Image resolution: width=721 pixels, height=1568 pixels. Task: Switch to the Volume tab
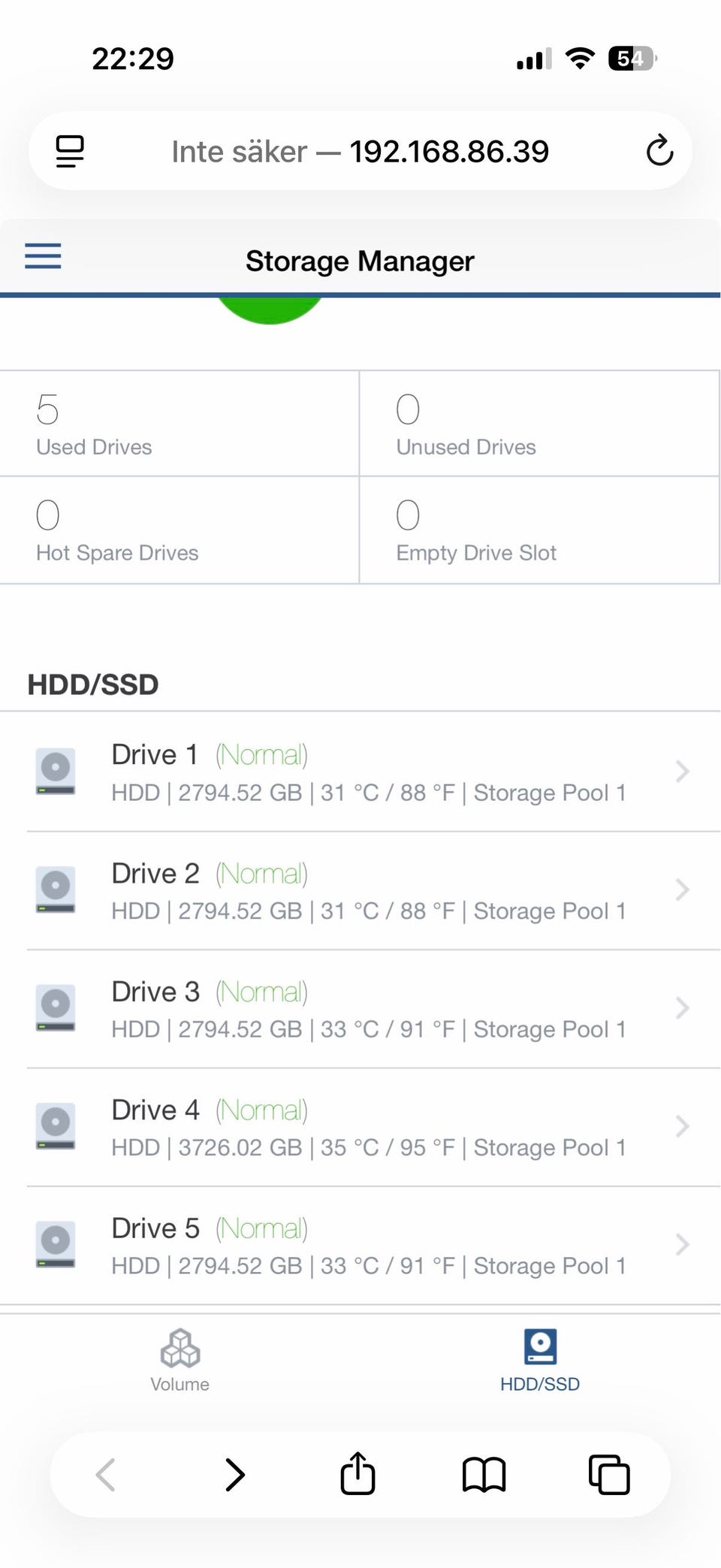click(180, 1361)
